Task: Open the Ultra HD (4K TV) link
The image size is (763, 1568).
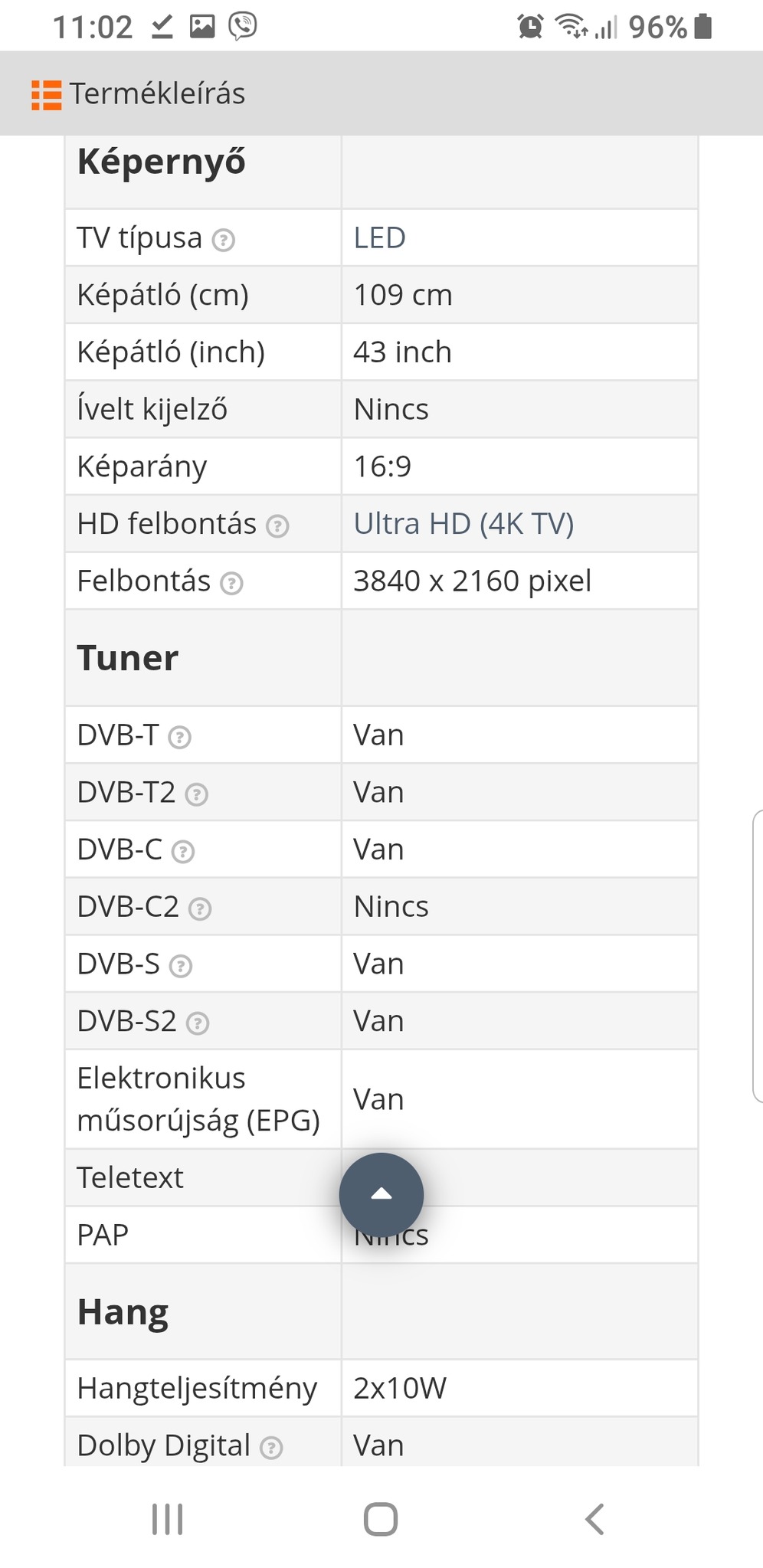Action: 463,524
